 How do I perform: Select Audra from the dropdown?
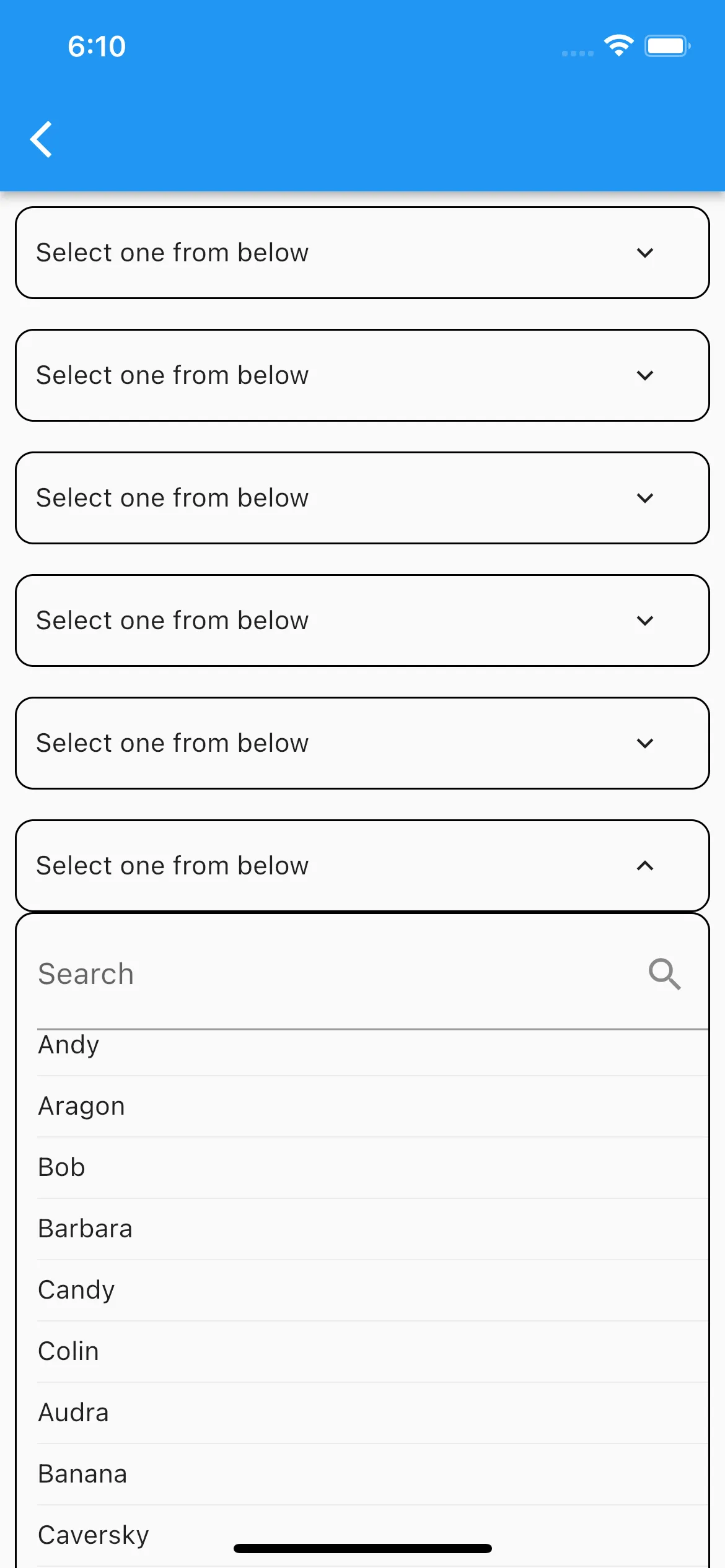[x=74, y=1413]
